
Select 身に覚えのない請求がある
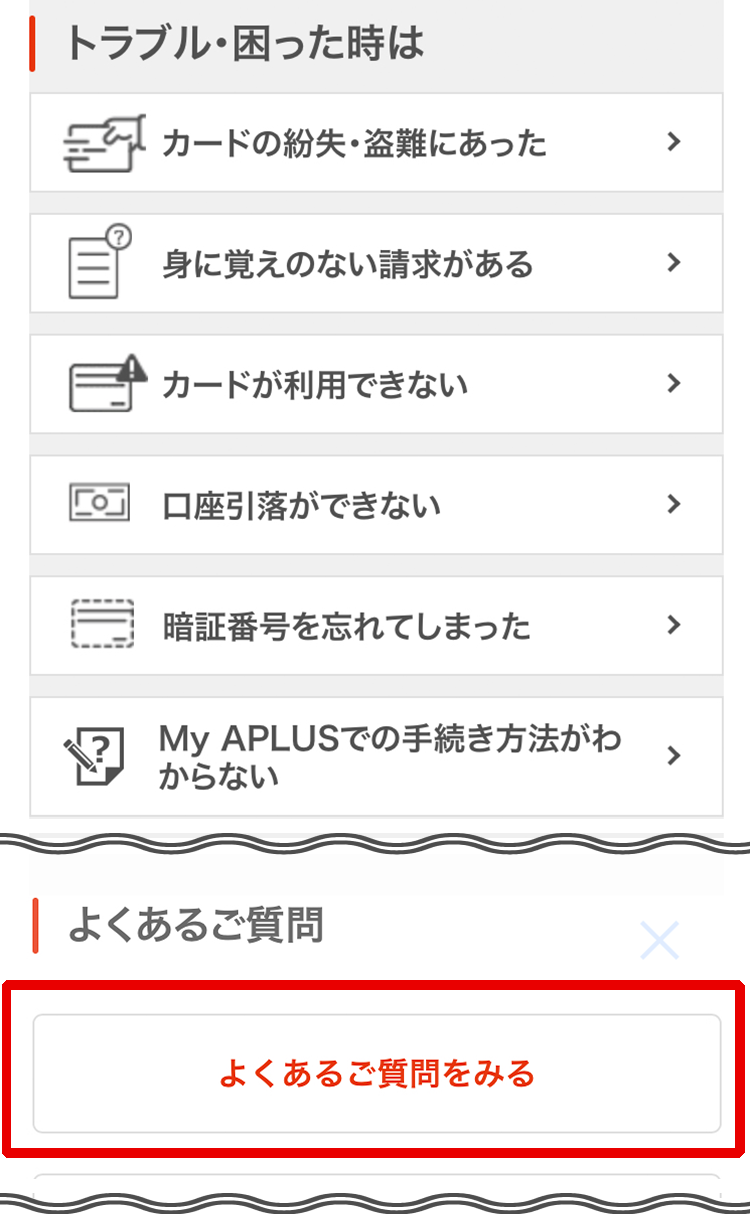(x=375, y=264)
